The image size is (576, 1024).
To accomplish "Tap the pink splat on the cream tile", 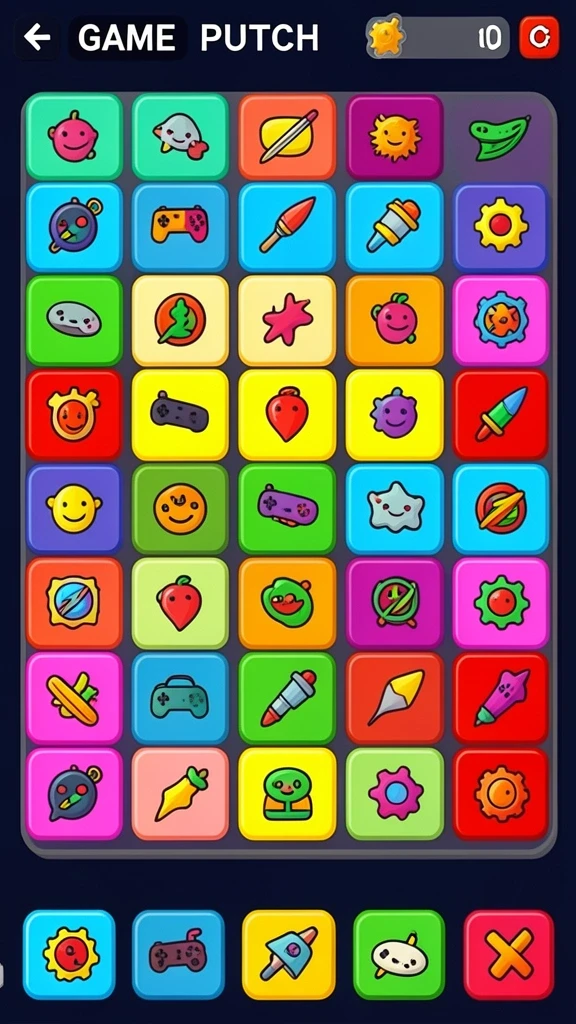I will click(287, 320).
